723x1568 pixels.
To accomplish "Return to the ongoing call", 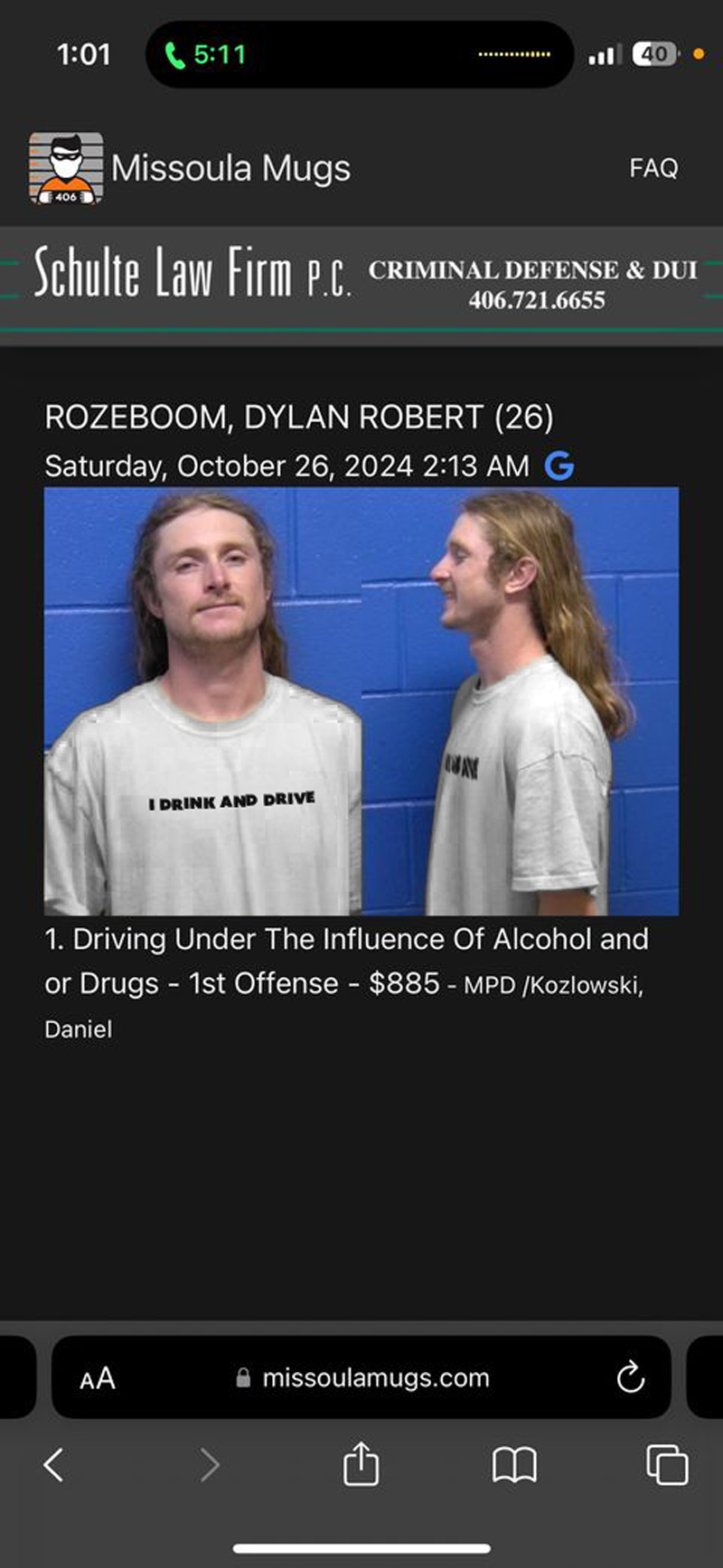I will point(206,54).
